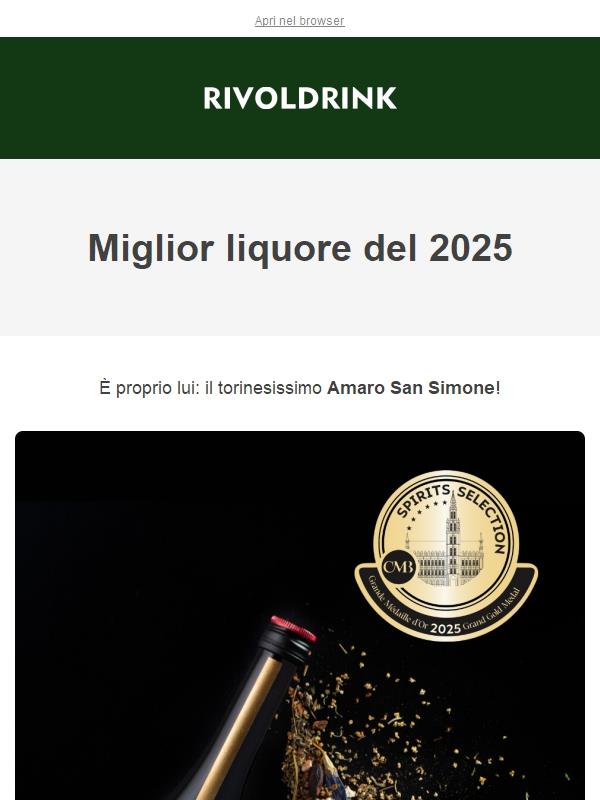Open the 'Apri nel browser' link
The width and height of the screenshot is (600, 800).
299,21
